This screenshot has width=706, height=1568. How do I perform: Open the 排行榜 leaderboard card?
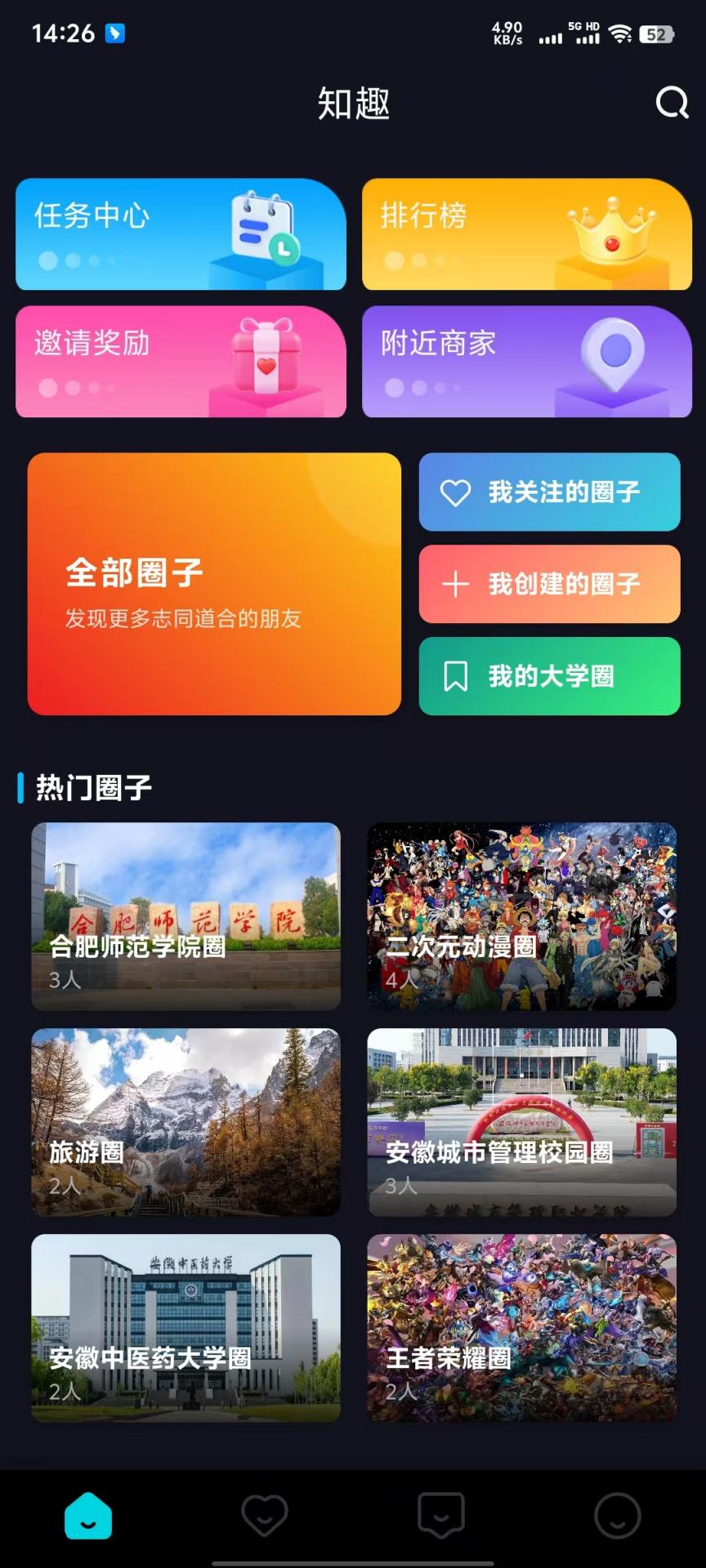pyautogui.click(x=526, y=234)
